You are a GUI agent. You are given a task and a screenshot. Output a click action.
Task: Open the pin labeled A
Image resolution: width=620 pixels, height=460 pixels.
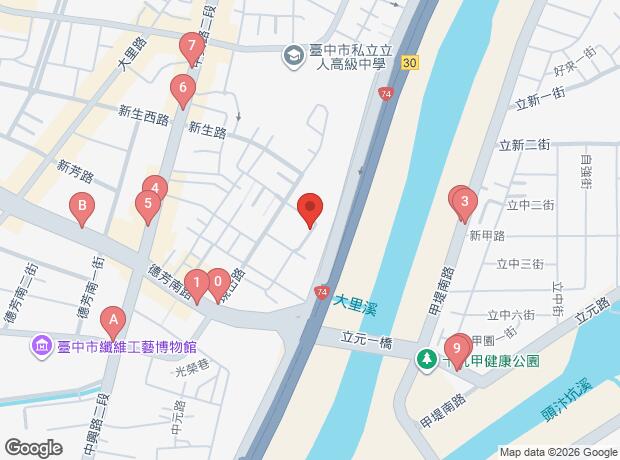pos(114,322)
